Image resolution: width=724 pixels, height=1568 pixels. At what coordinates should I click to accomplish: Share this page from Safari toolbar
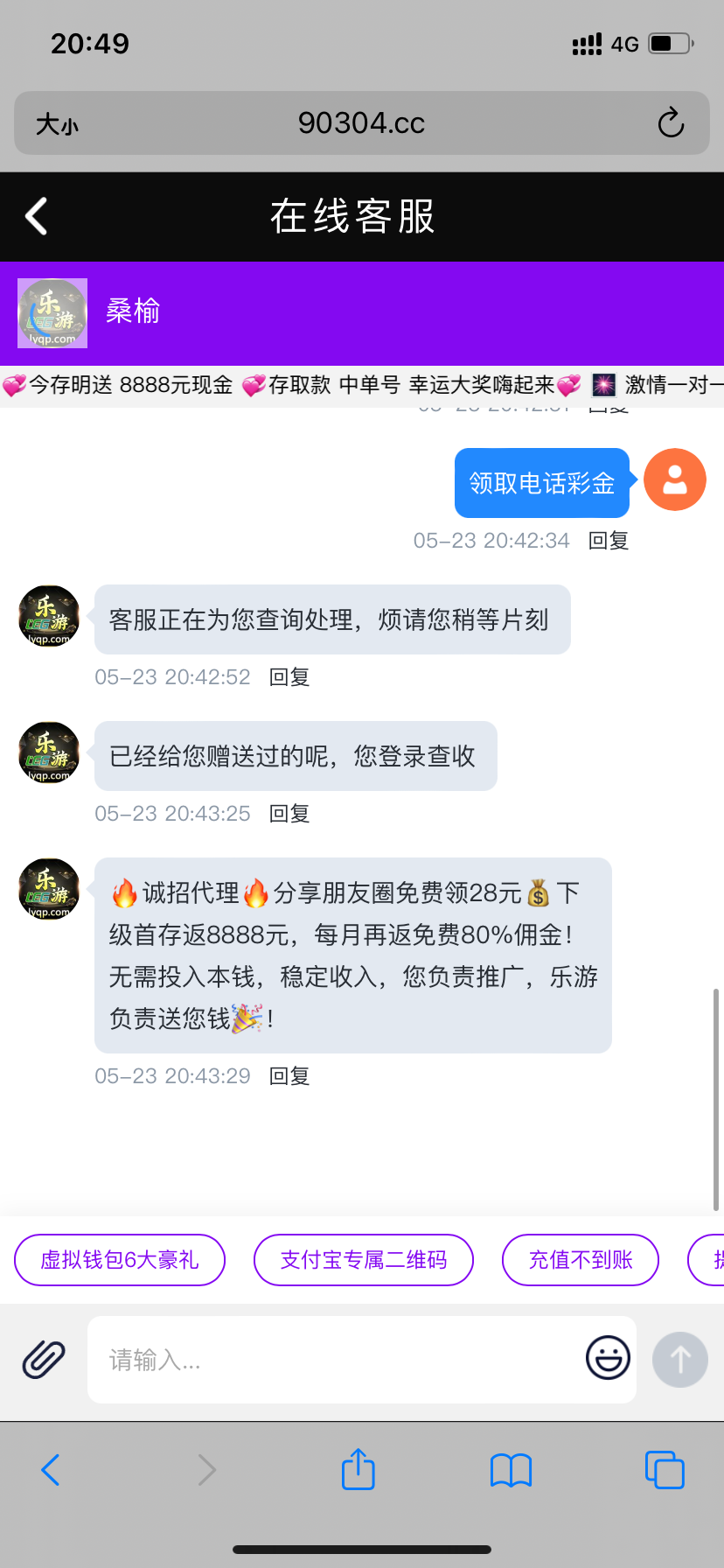tap(358, 1469)
